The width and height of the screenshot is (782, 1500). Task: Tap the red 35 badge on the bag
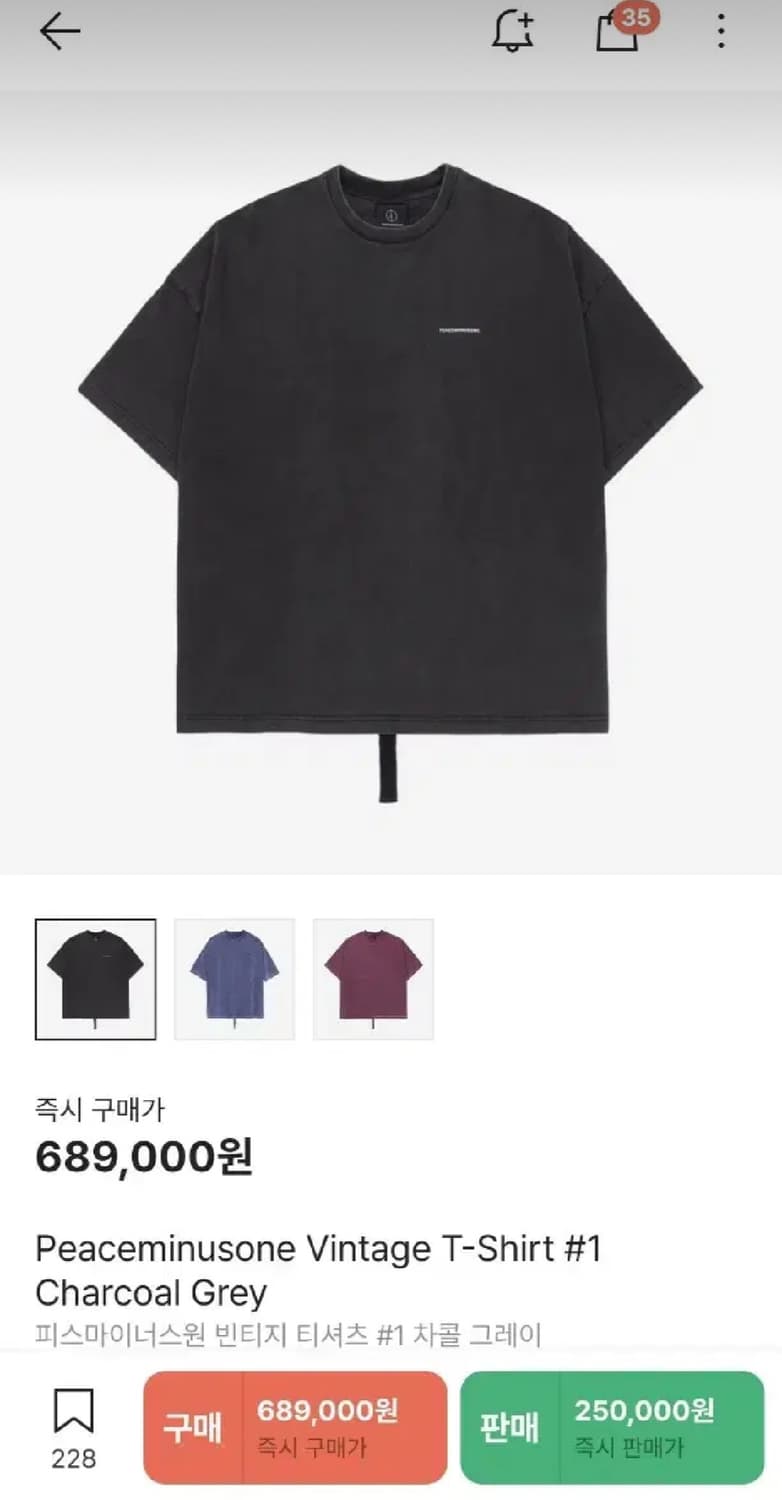pos(631,18)
